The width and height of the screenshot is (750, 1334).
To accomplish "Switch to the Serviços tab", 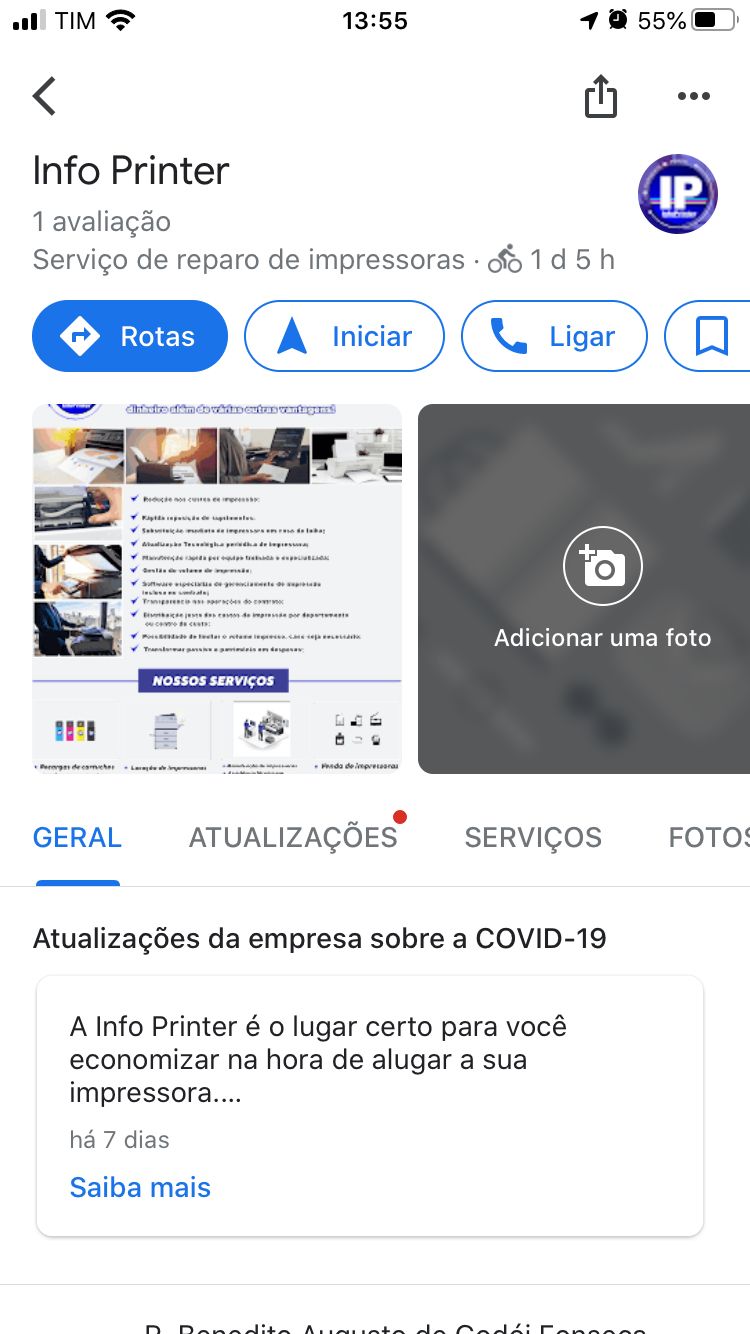I will pyautogui.click(x=533, y=838).
